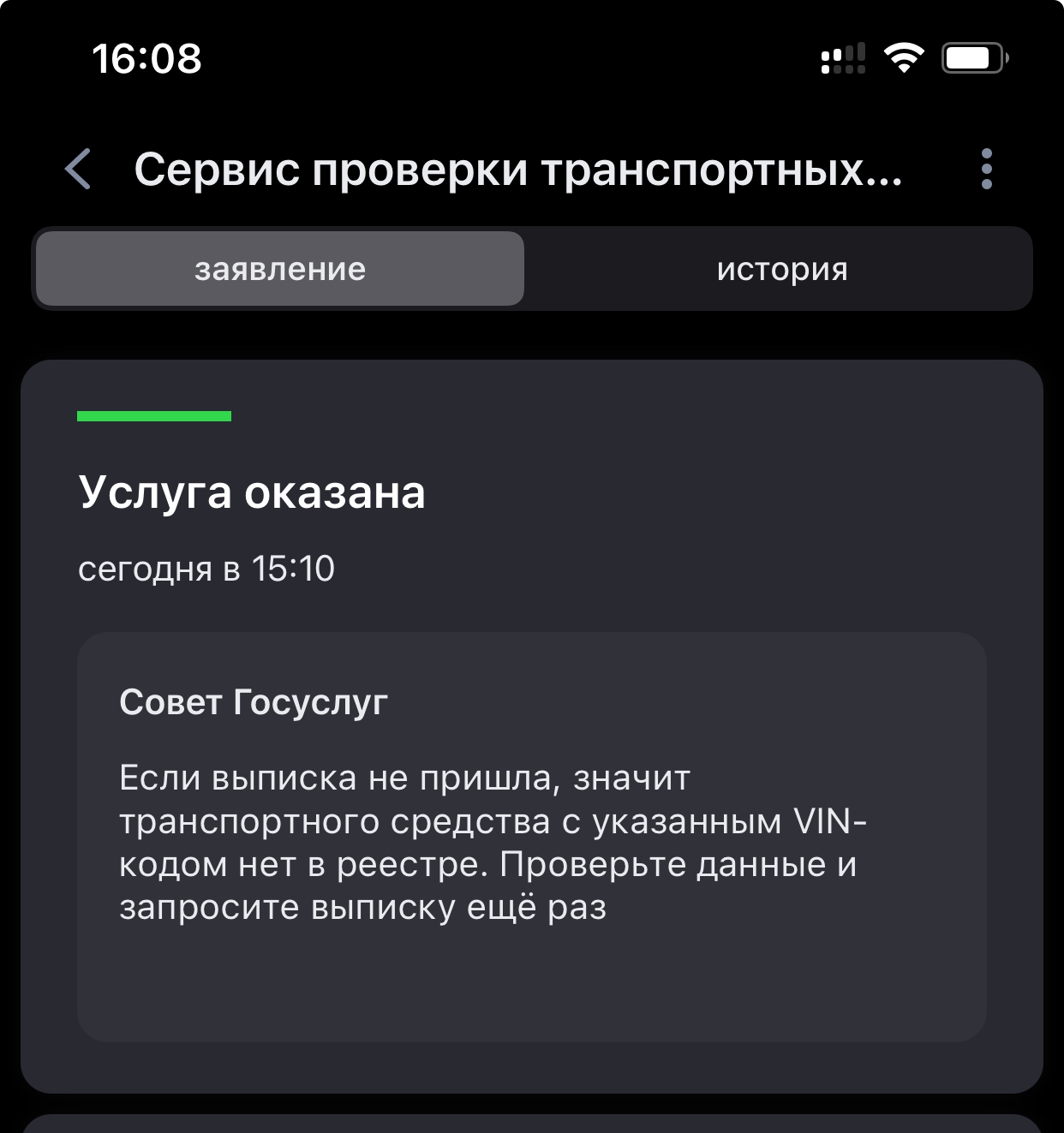The width and height of the screenshot is (1064, 1133).
Task: Switch to the история tab
Action: [x=782, y=269]
